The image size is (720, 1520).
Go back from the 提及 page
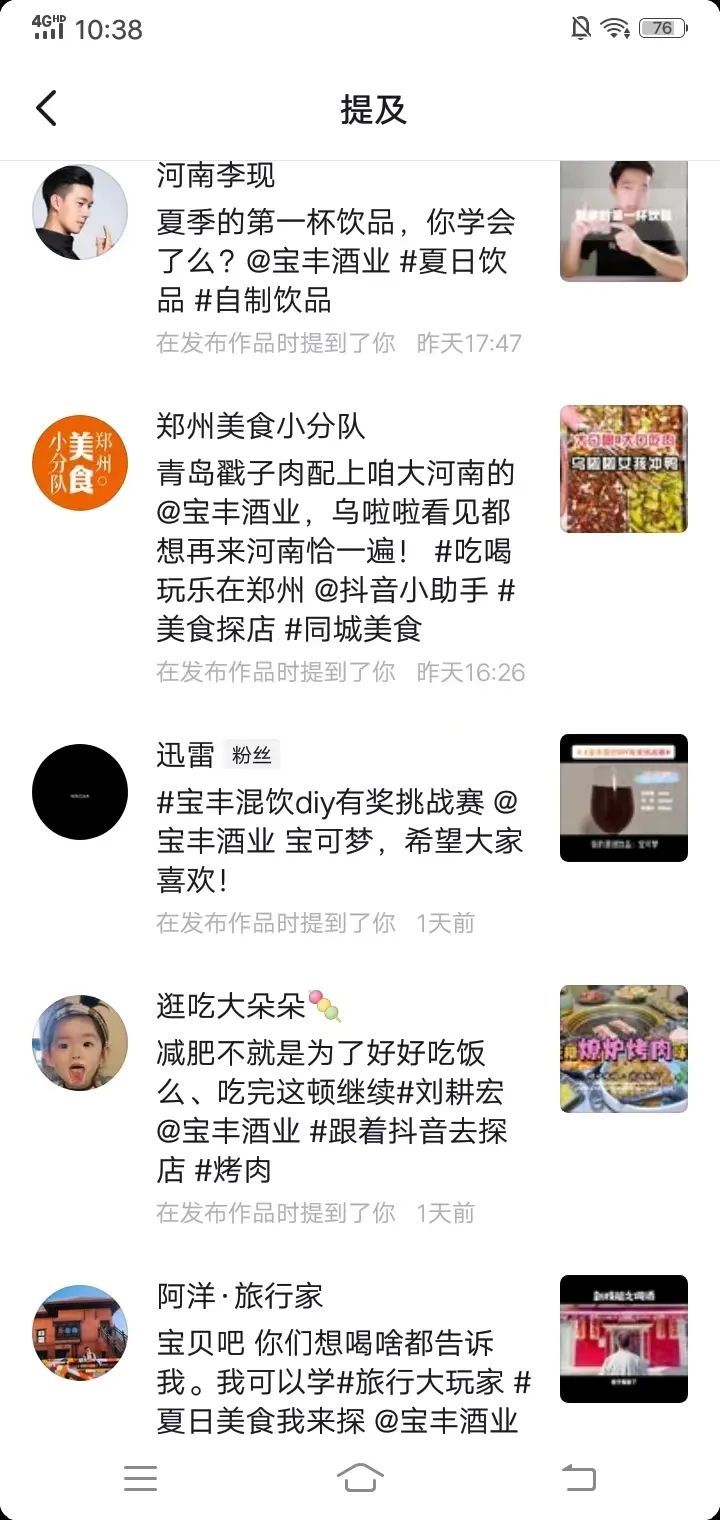click(46, 108)
